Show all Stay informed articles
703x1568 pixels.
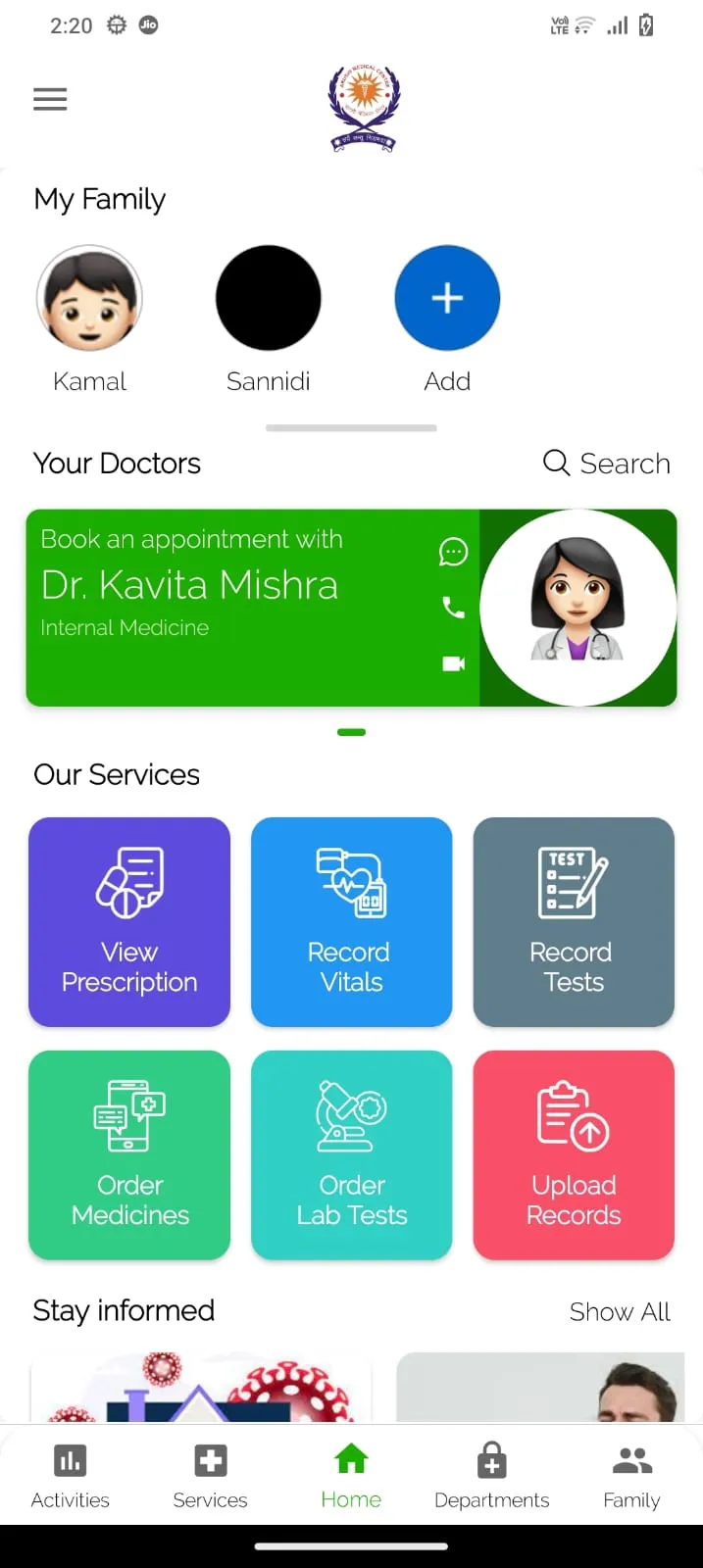pos(620,1311)
